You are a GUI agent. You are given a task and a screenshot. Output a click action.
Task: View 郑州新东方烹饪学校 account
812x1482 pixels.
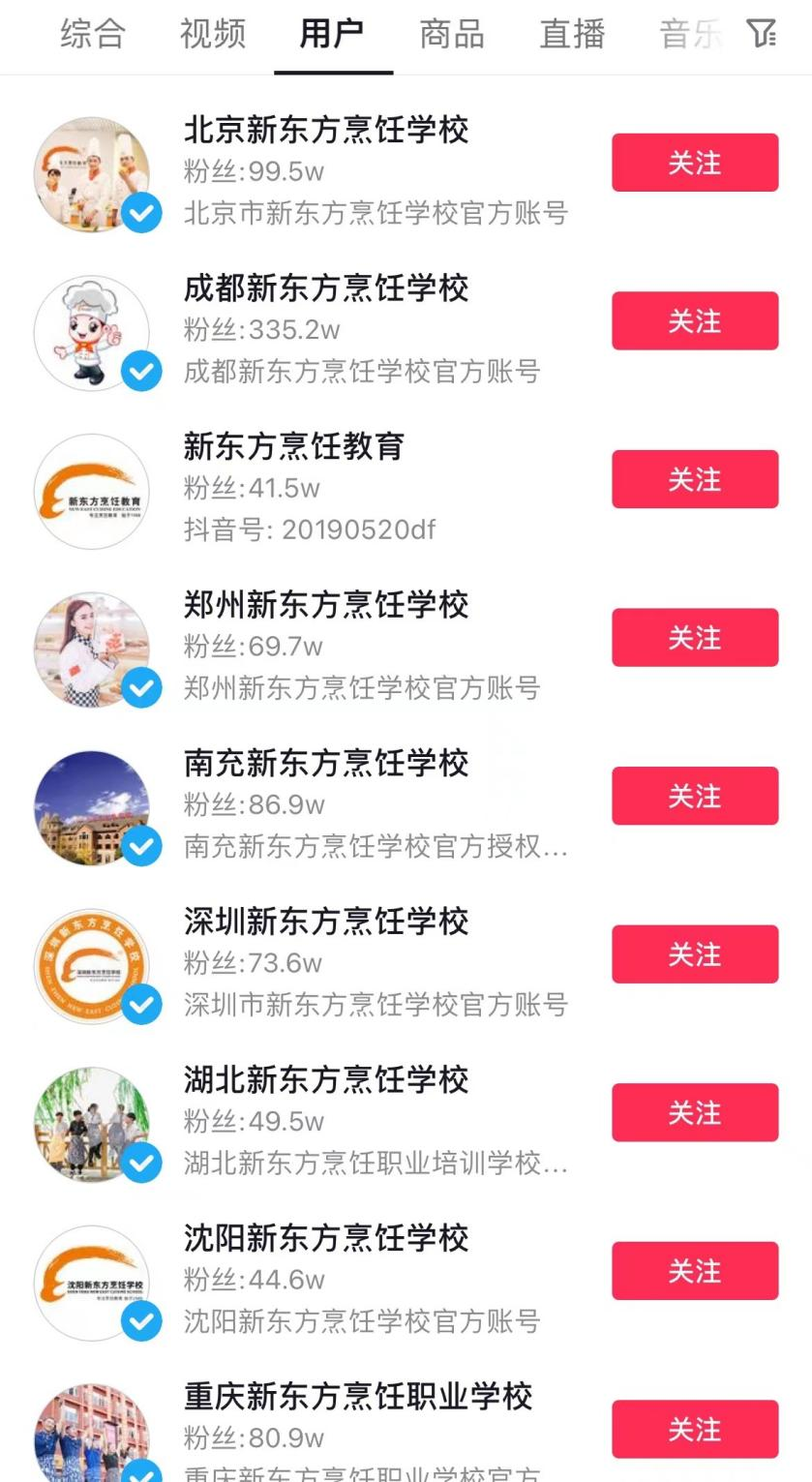[x=326, y=605]
